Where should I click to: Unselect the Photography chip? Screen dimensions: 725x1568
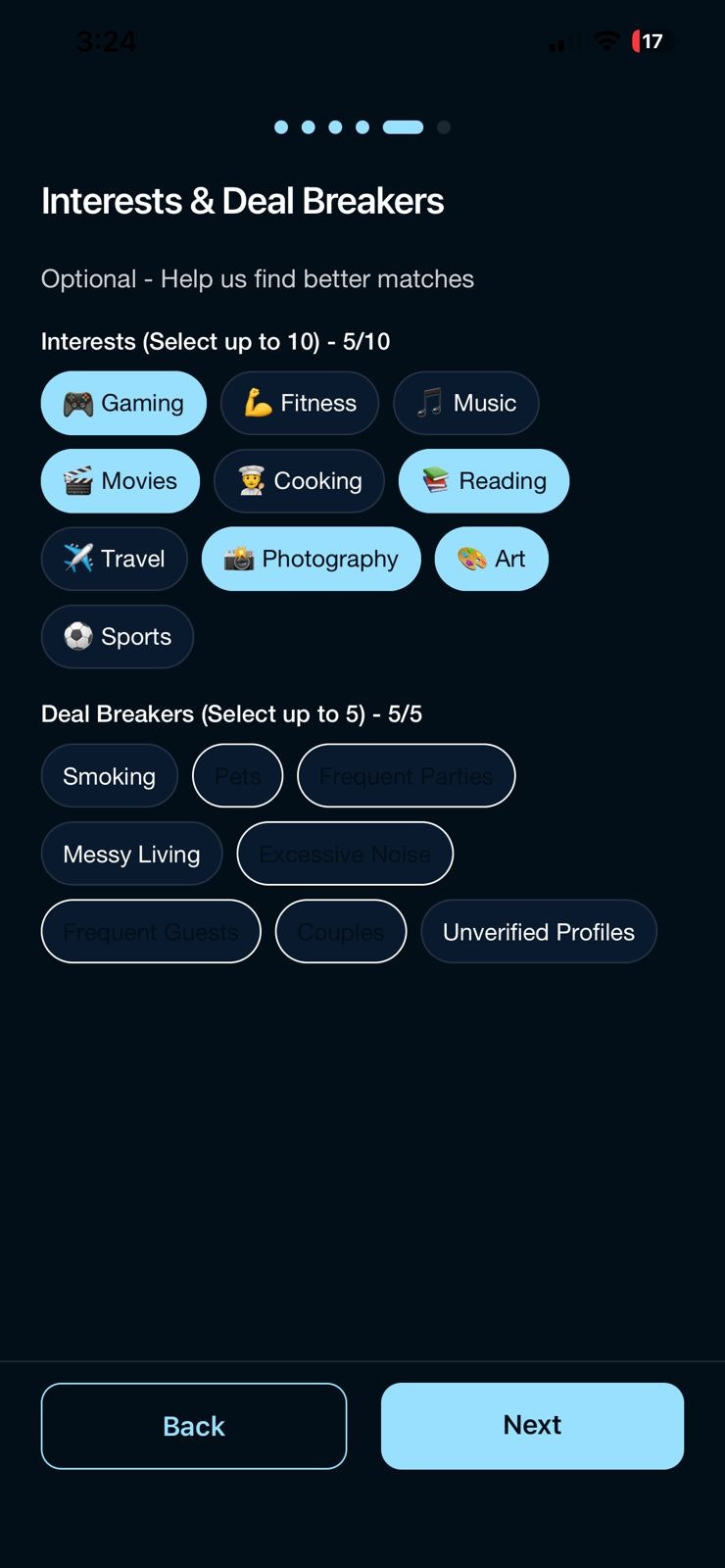[312, 559]
